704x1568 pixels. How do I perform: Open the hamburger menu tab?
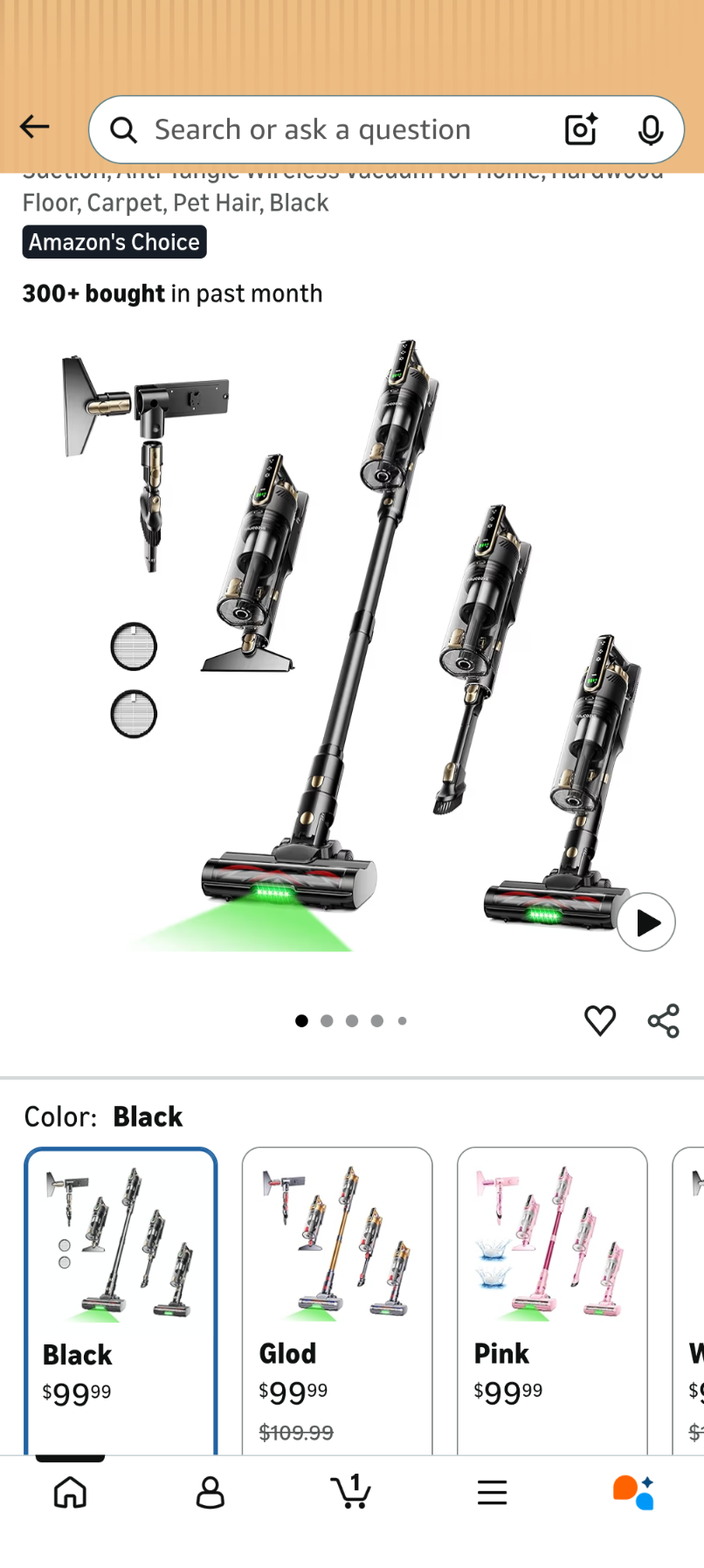[493, 1492]
